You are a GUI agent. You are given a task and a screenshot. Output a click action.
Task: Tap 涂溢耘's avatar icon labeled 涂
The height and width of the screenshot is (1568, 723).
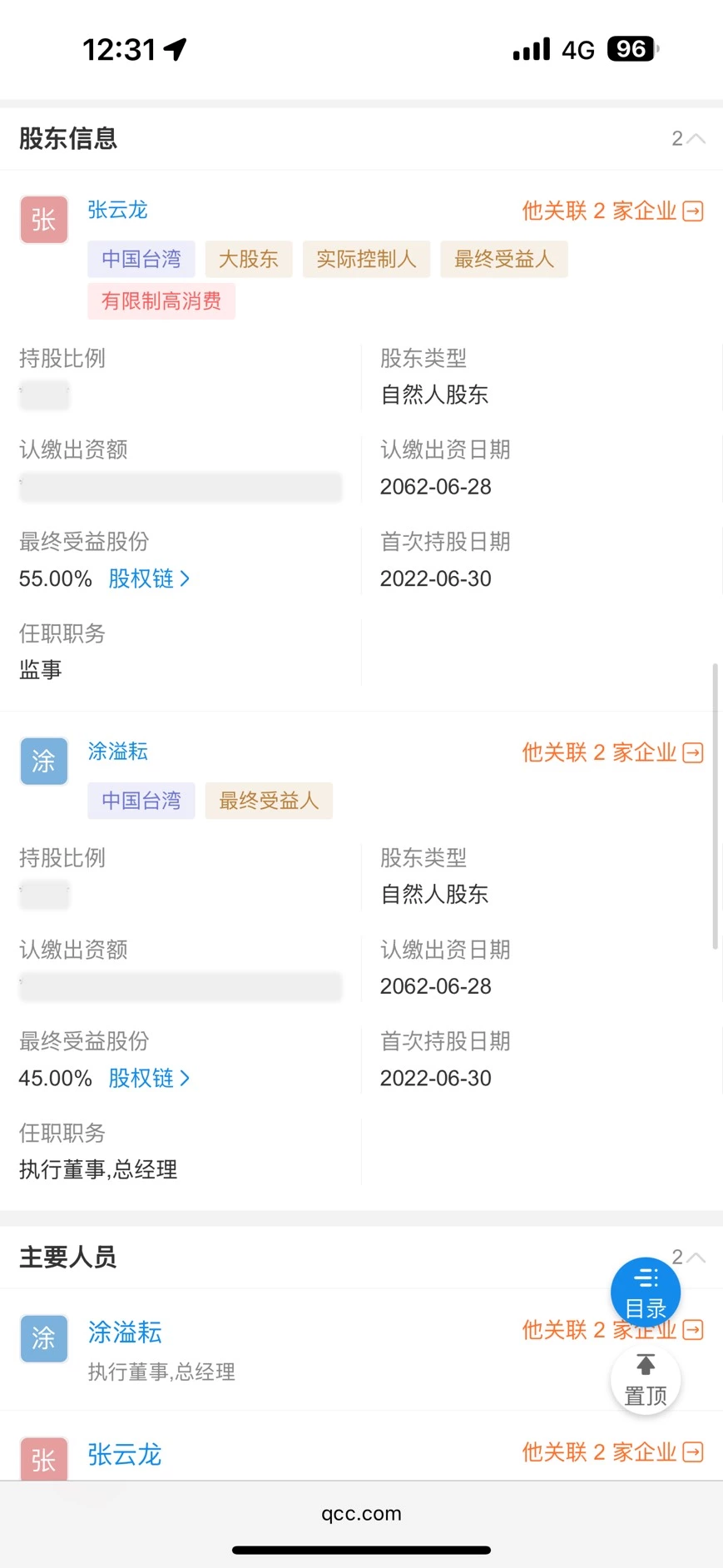43,761
